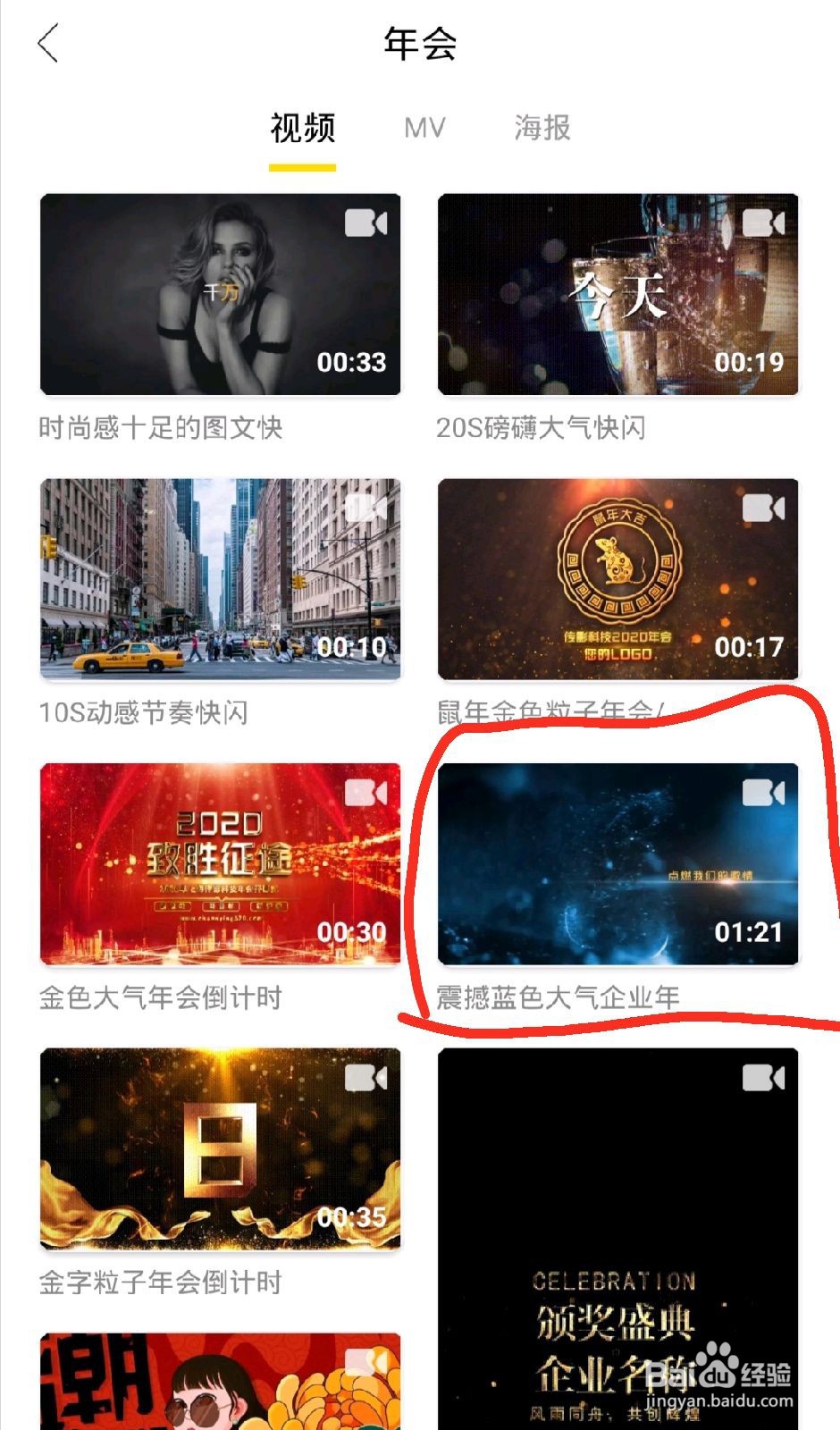Open the circled 震撼蓝色大气企业年 video
This screenshot has height=1430, width=840.
617,862
